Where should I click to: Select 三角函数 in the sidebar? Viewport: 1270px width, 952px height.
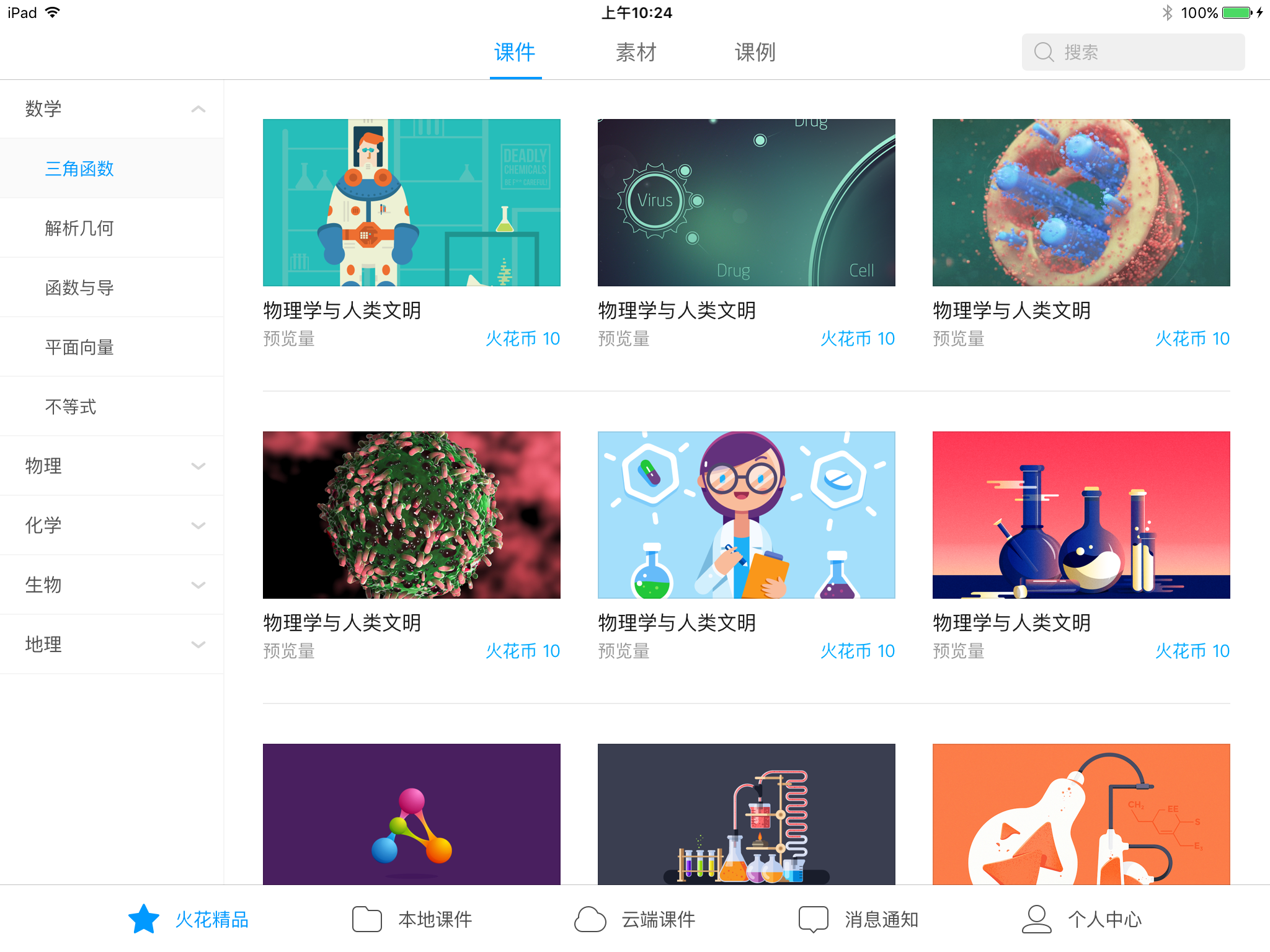point(79,169)
